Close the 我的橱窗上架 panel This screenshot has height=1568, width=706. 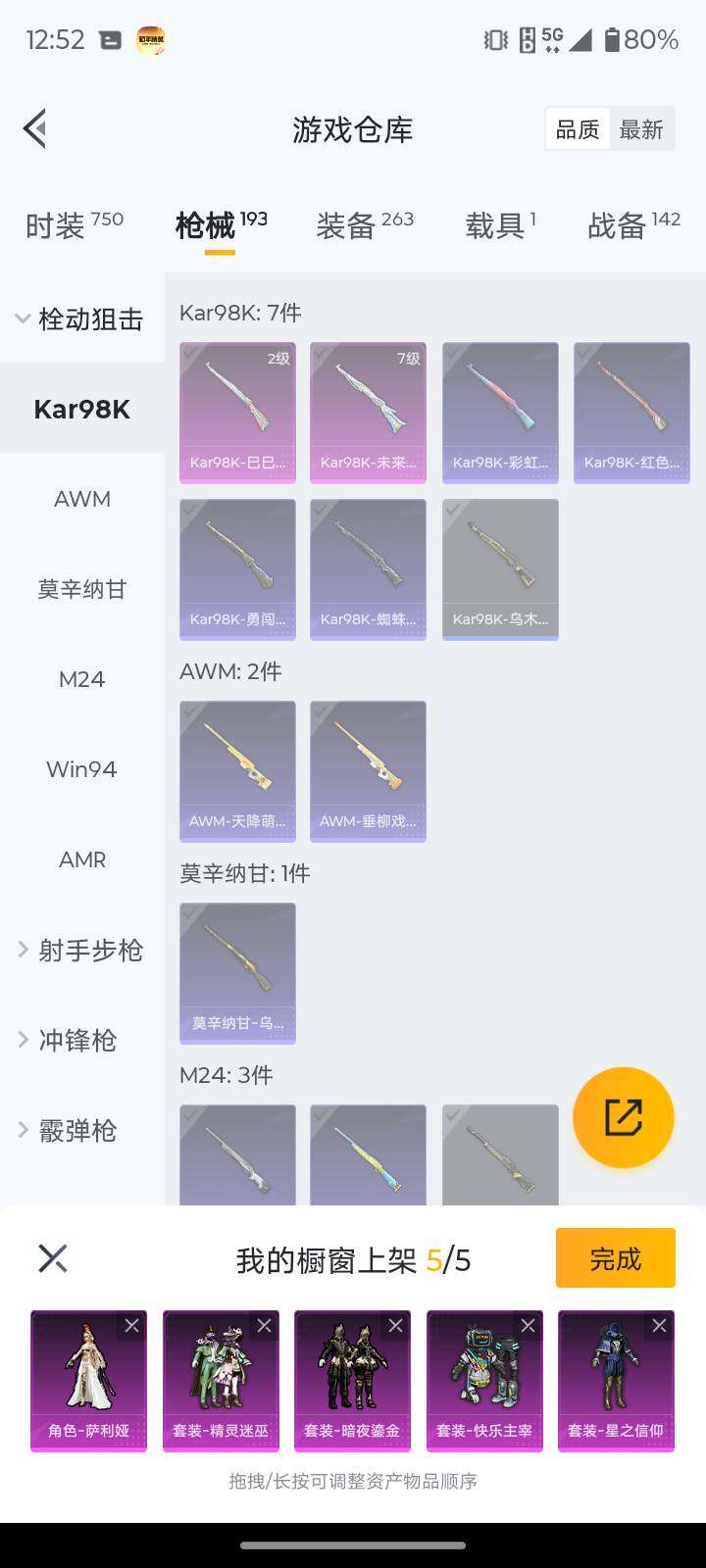(53, 1258)
